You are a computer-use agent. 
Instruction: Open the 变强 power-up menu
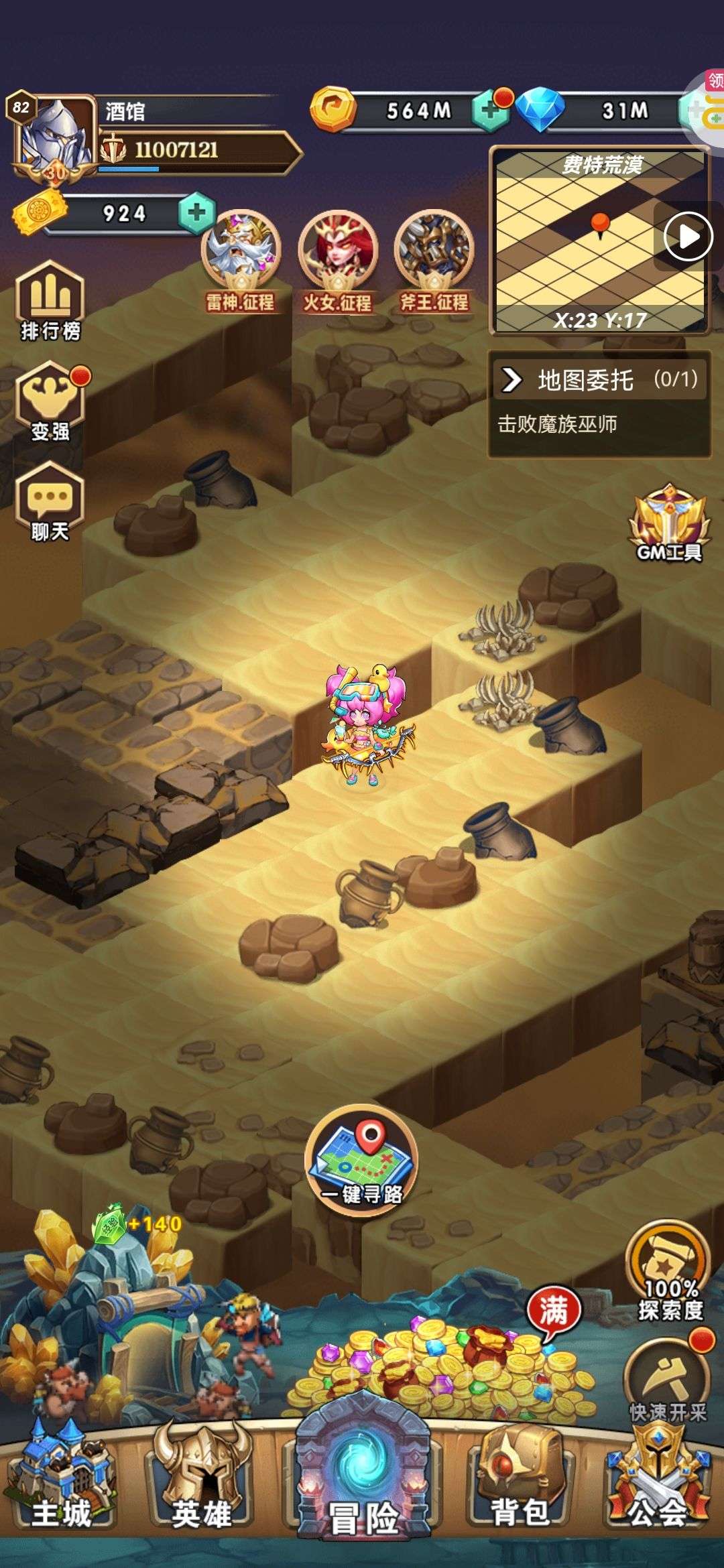coord(50,402)
